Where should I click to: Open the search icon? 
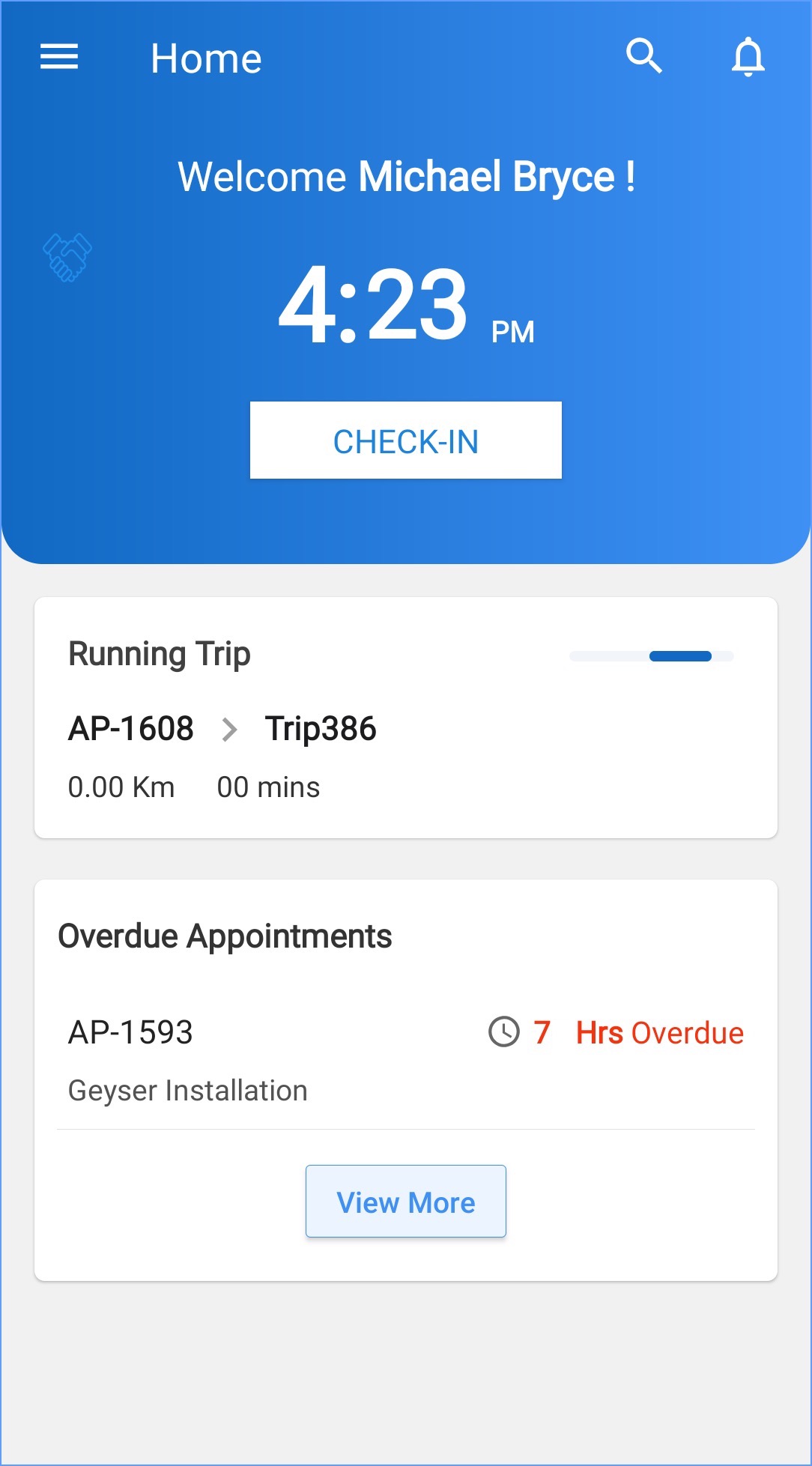tap(643, 57)
